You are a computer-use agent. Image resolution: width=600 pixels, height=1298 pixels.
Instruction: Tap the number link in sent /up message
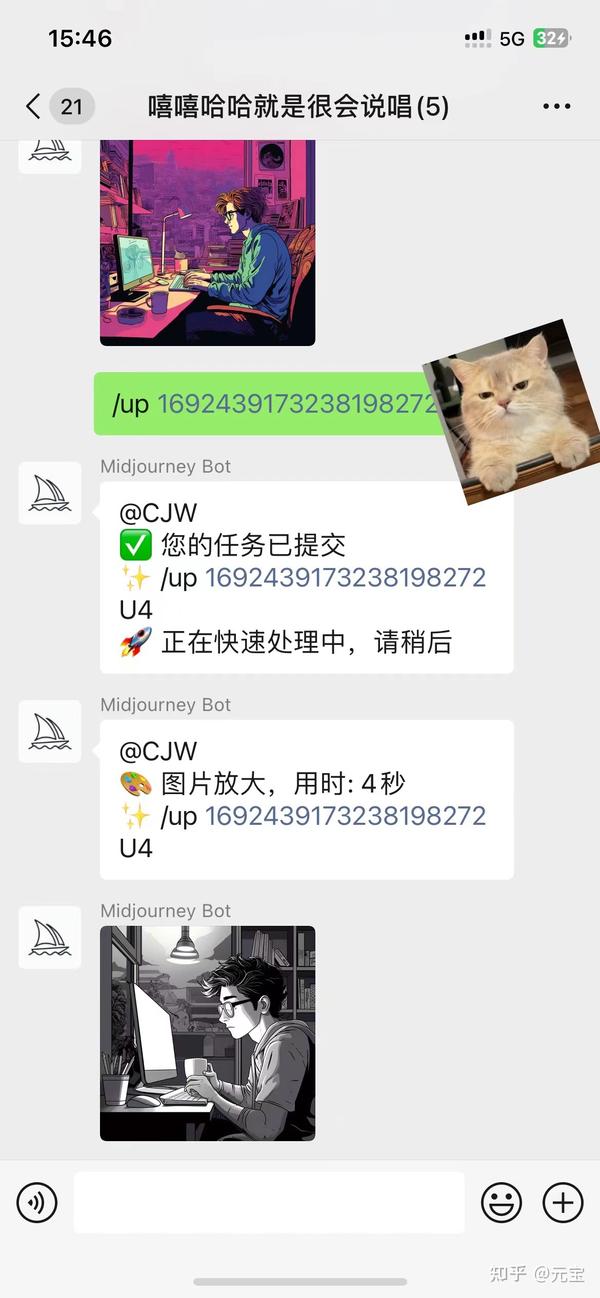tap(296, 405)
